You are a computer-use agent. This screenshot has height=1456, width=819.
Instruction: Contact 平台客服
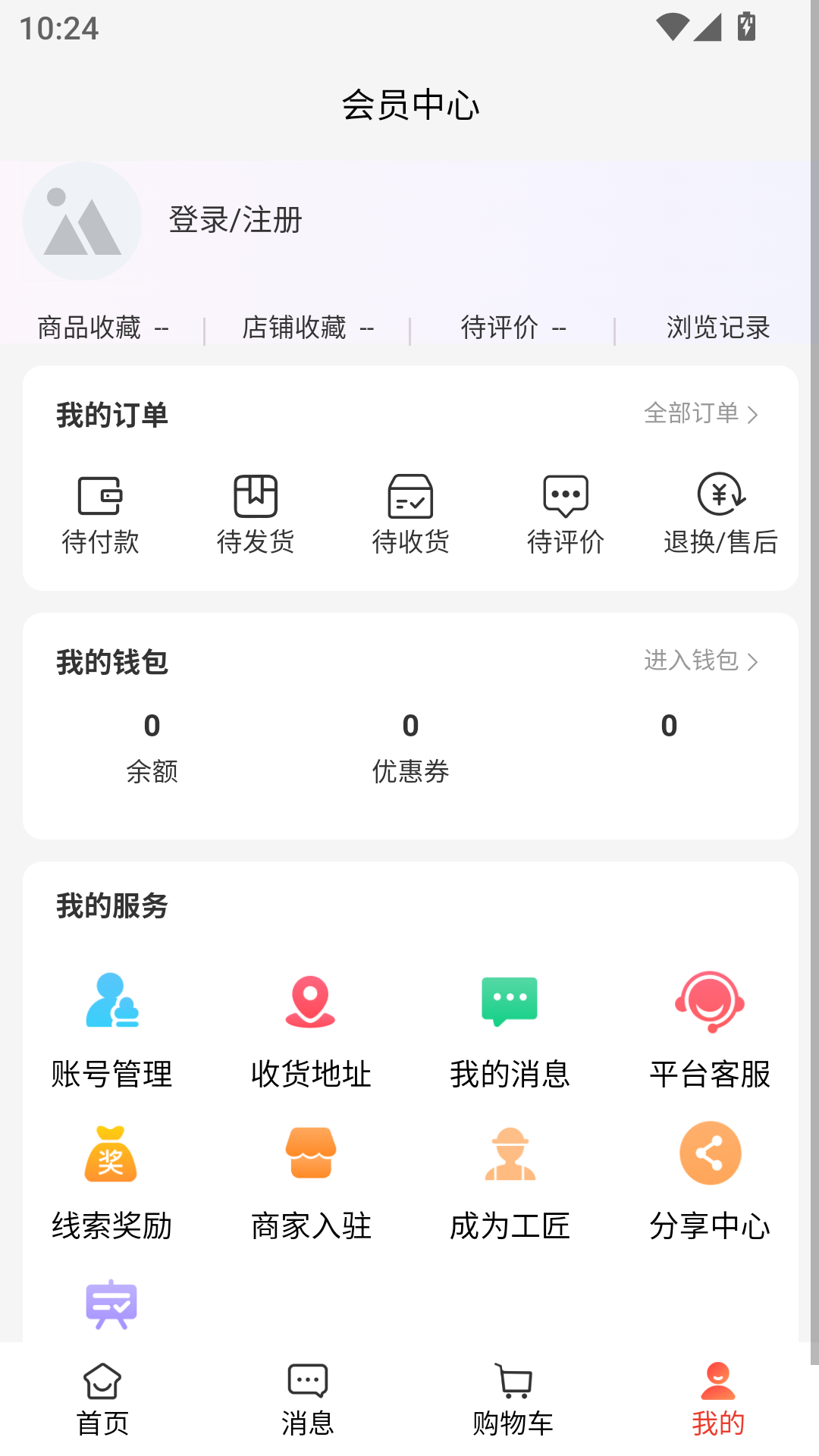pos(710,1031)
